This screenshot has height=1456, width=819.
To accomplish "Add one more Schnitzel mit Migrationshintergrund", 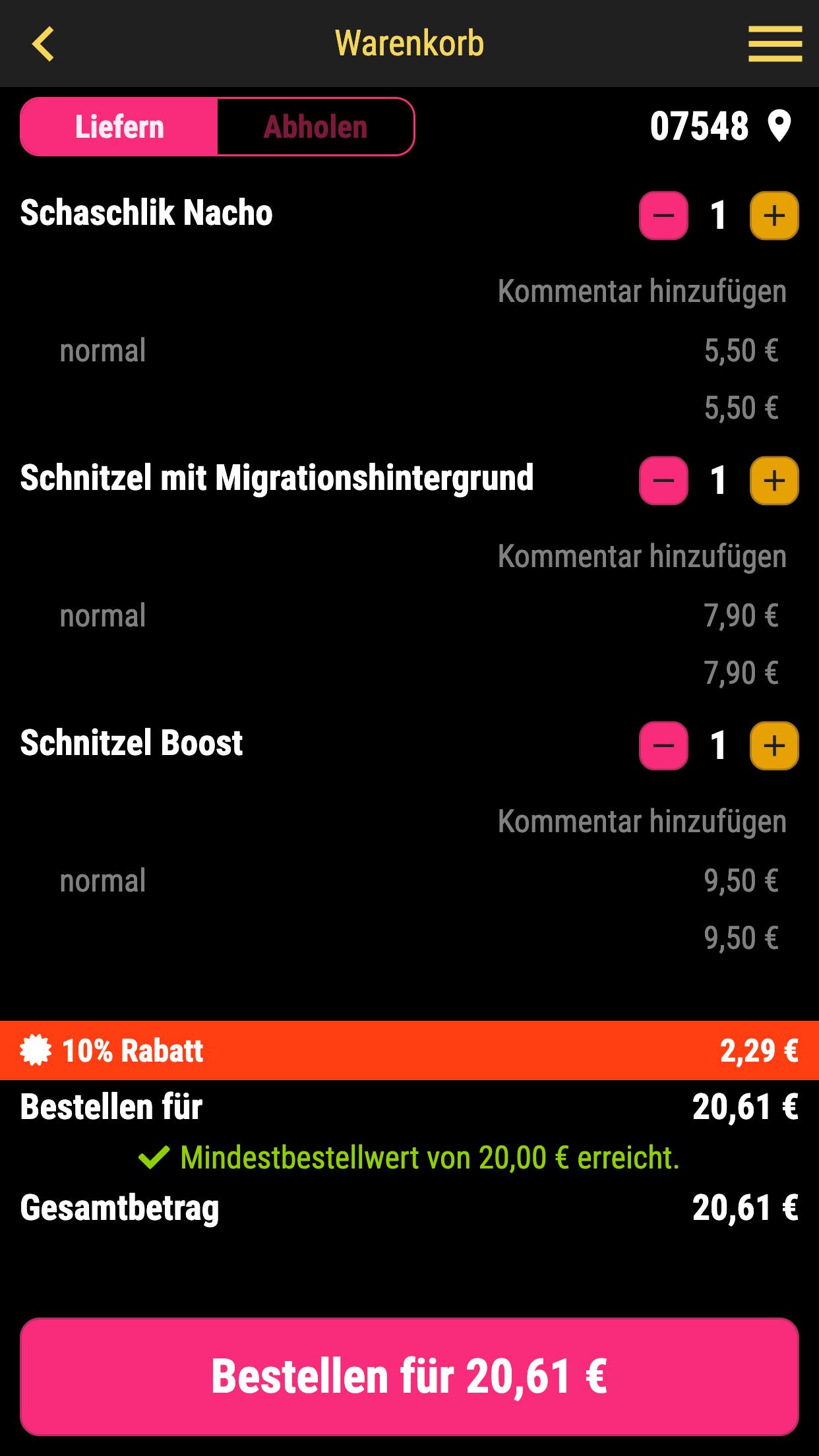I will point(774,481).
